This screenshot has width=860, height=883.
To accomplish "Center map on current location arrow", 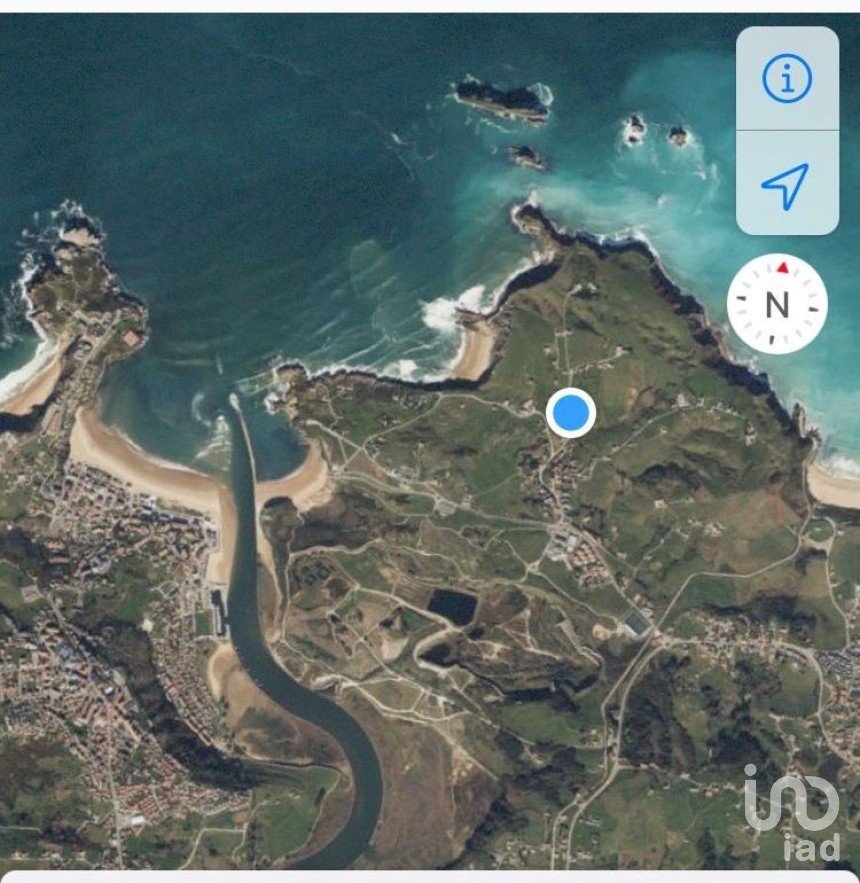I will tap(785, 185).
